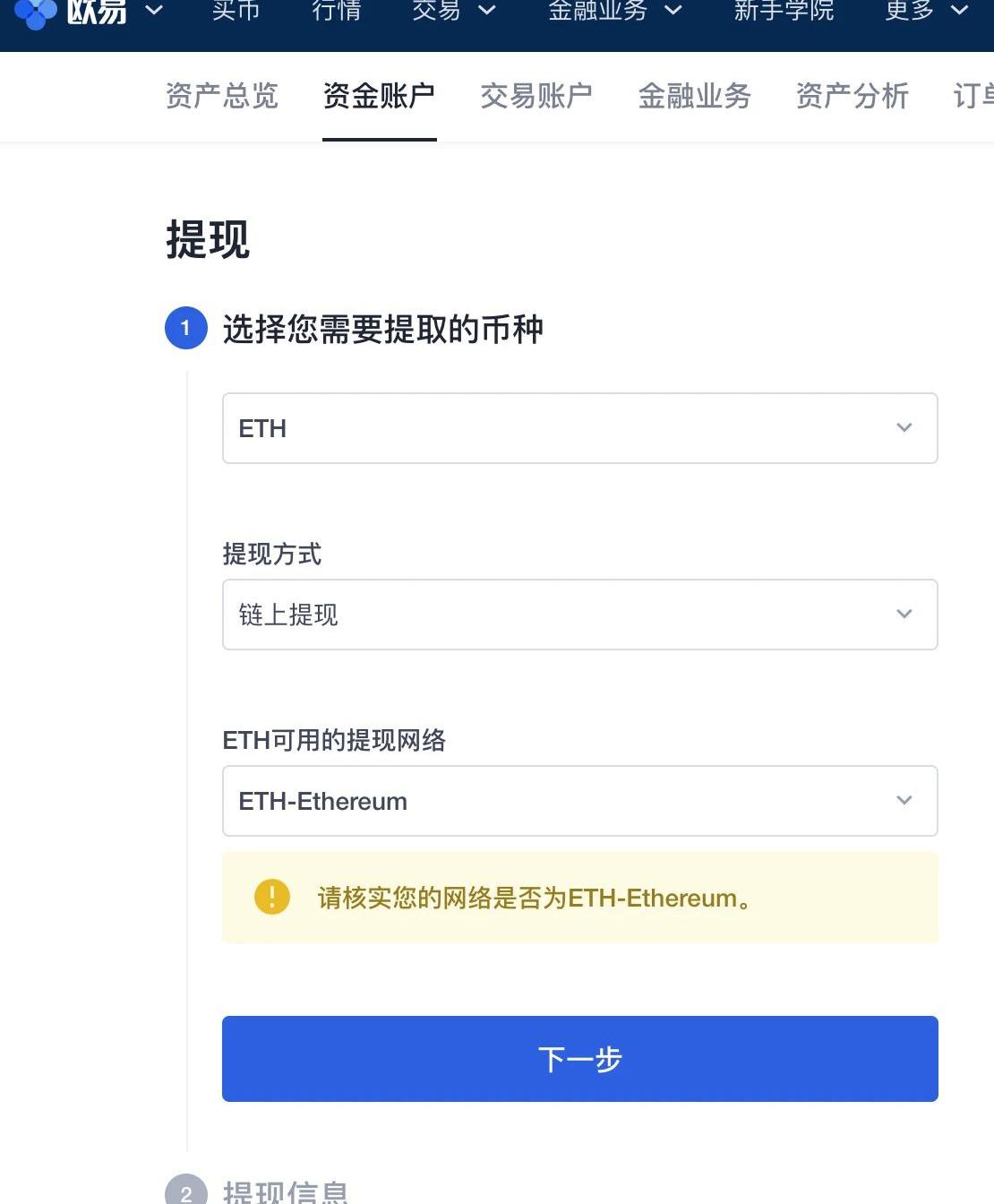Screen dimensions: 994x1204
Task: Go to 行情 market page
Action: click(336, 10)
